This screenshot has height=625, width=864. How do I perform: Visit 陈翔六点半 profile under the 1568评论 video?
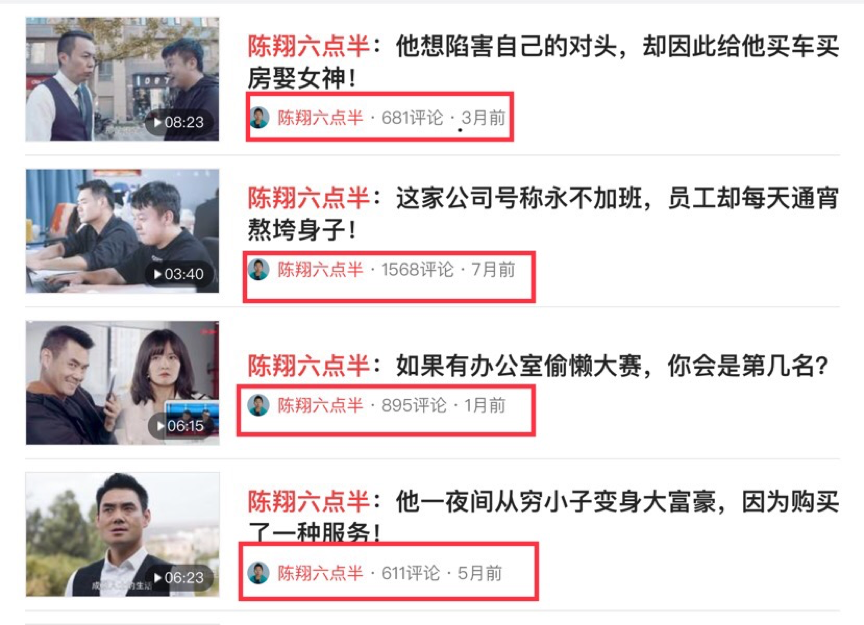(x=320, y=269)
